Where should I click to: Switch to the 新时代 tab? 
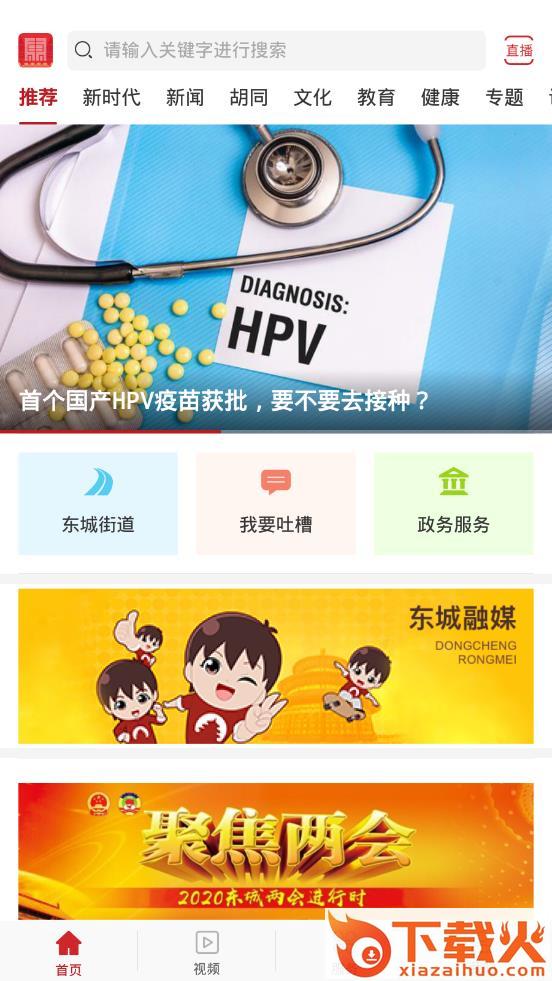pyautogui.click(x=111, y=98)
